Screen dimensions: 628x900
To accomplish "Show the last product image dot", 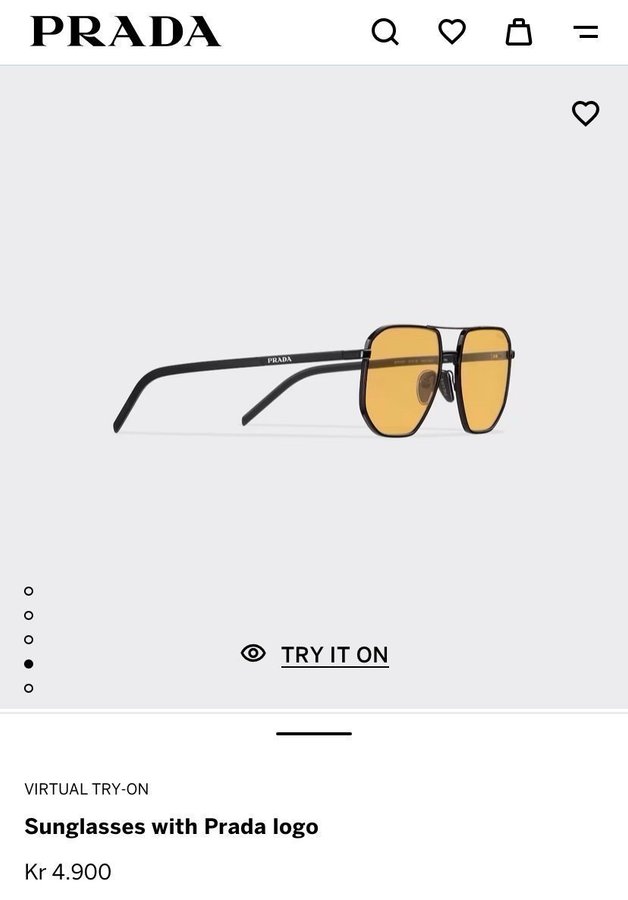I will click(x=29, y=688).
